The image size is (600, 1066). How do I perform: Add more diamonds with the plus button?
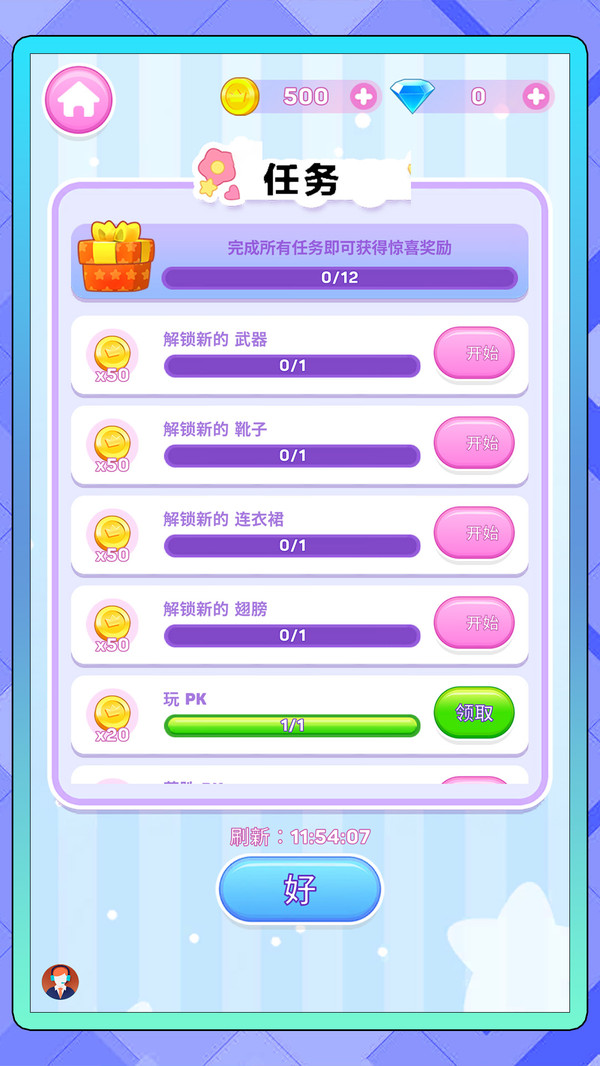coord(536,97)
